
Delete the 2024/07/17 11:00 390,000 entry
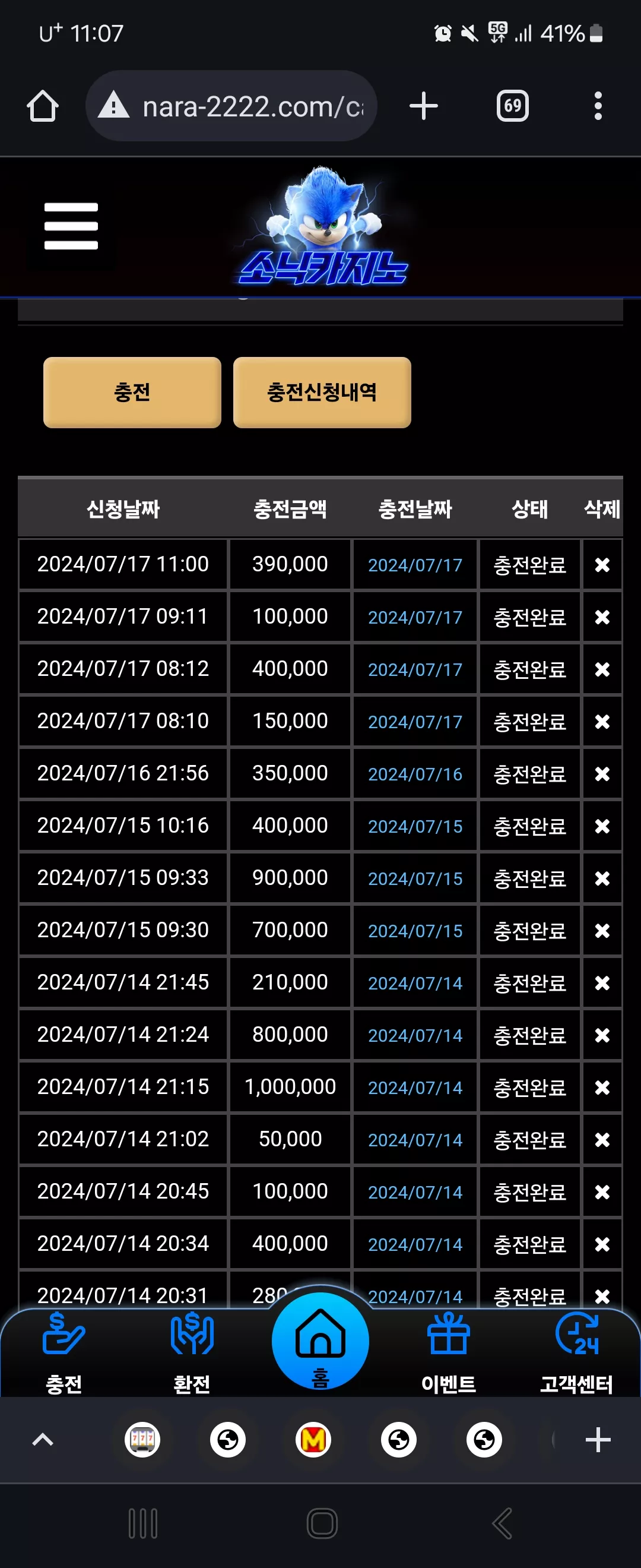tap(602, 565)
